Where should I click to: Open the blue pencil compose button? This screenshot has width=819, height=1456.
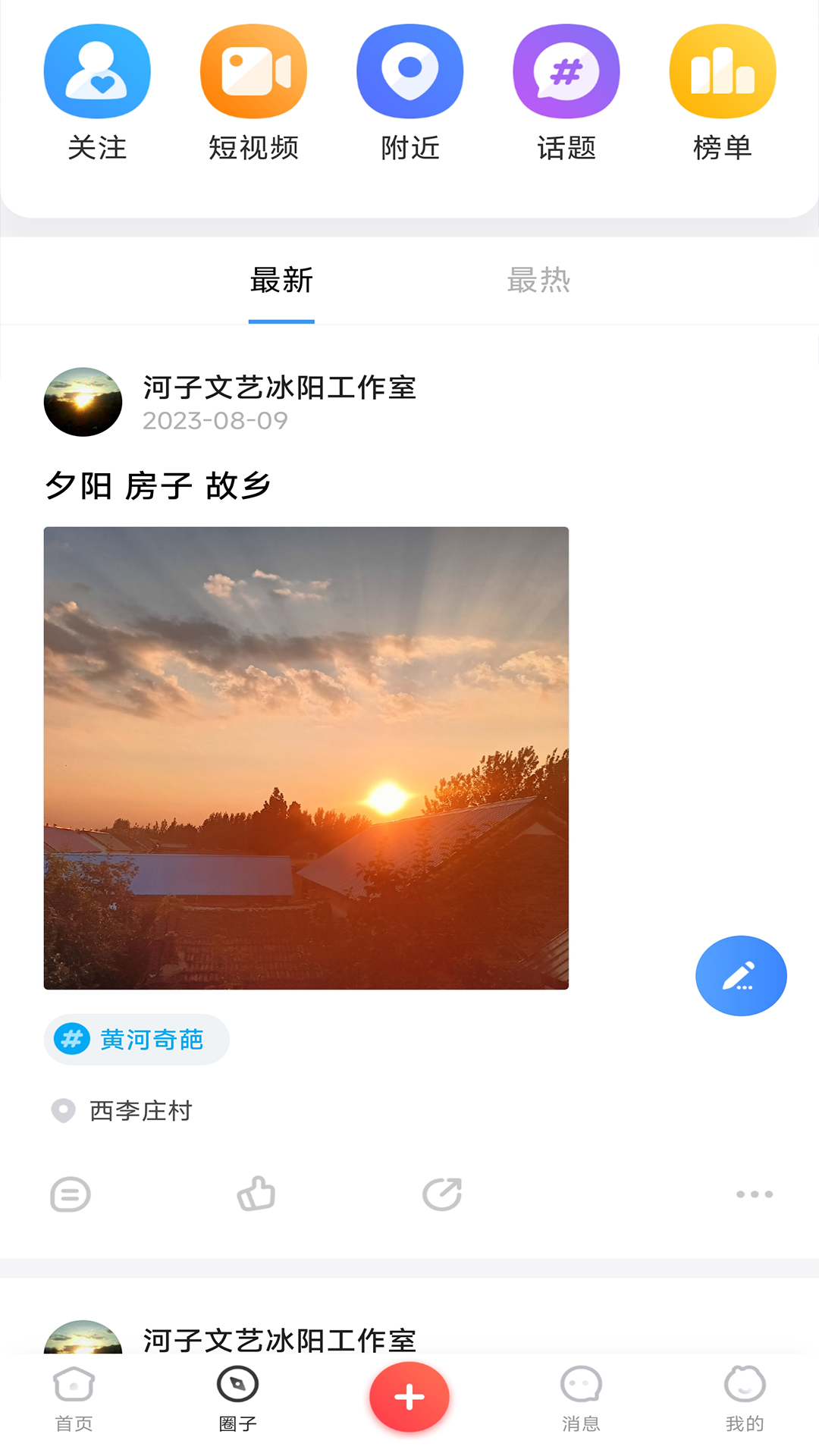coord(741,976)
